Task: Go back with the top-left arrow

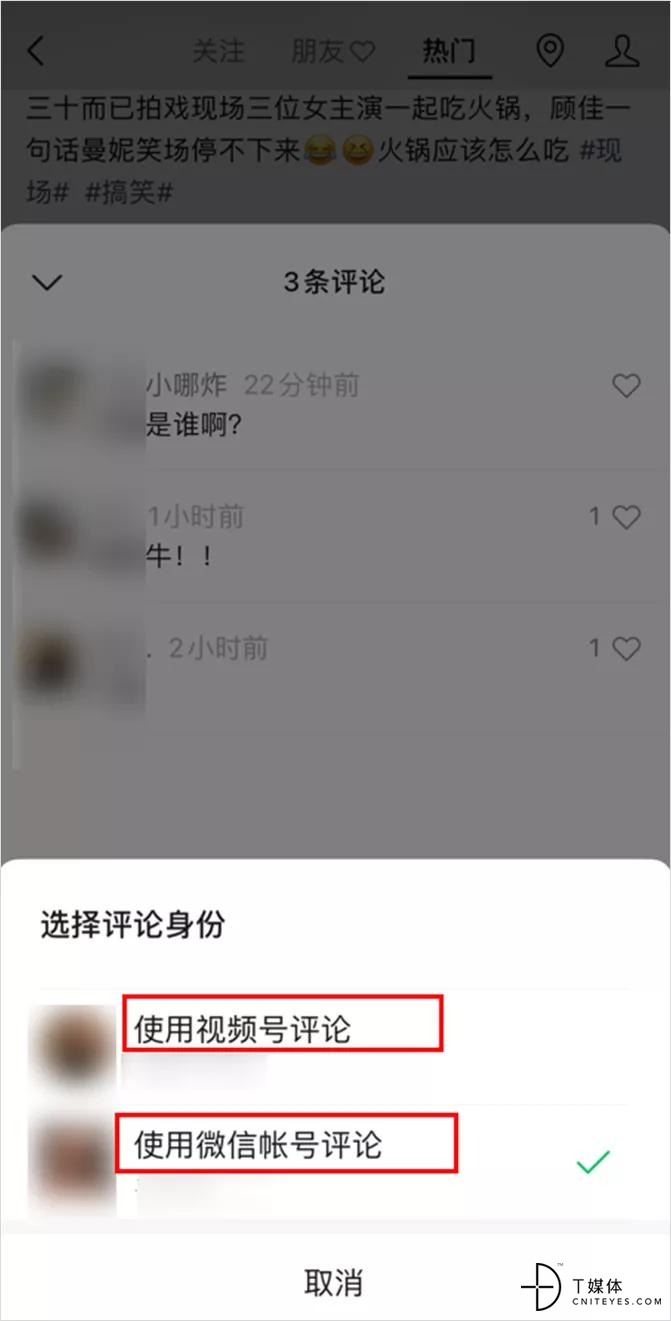Action: [36, 50]
